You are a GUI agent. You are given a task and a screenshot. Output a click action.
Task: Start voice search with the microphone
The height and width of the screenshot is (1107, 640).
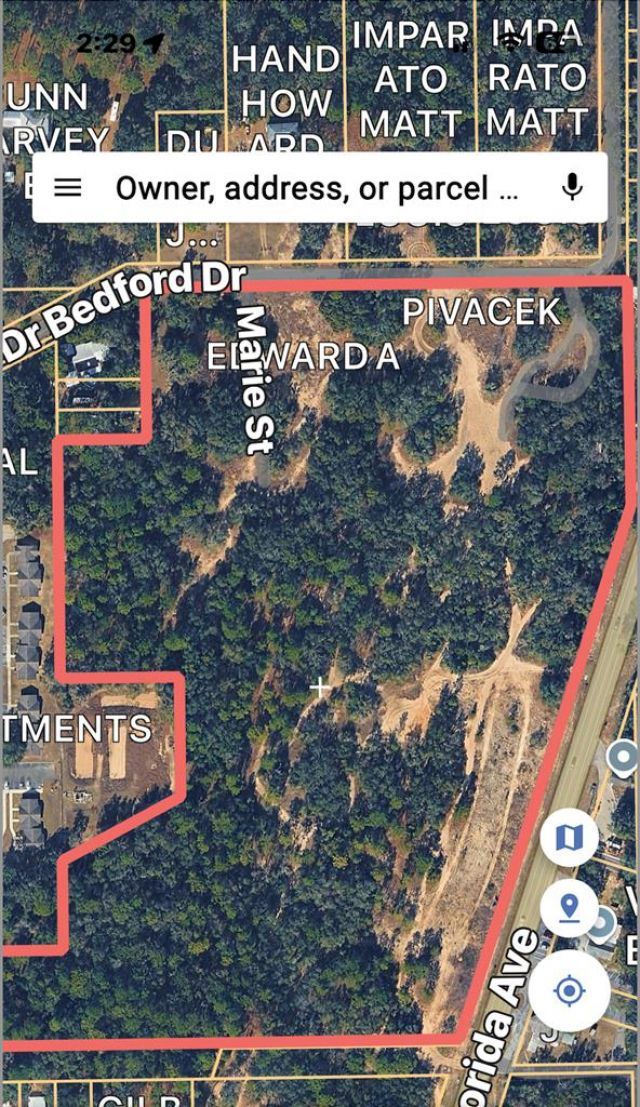pyautogui.click(x=572, y=187)
